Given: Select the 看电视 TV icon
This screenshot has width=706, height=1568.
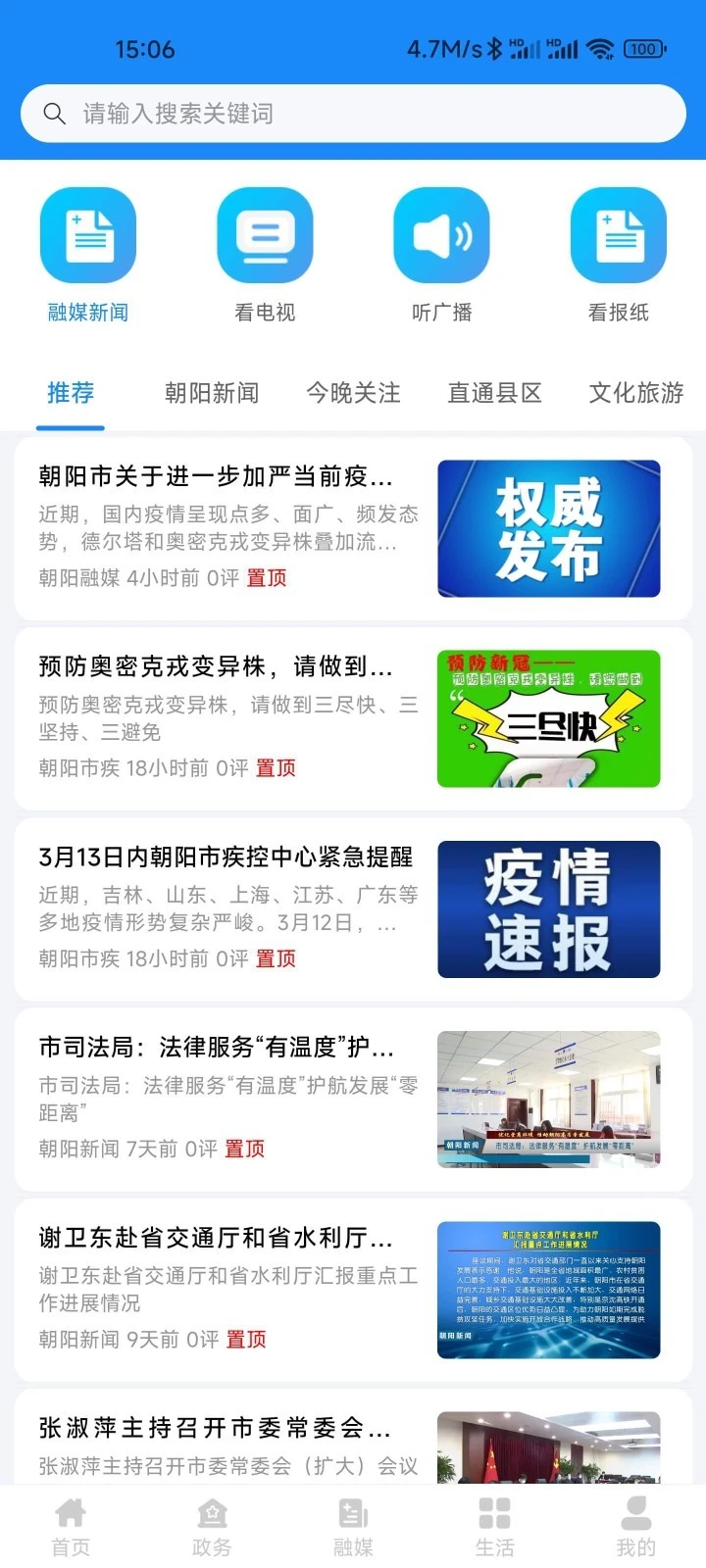Looking at the screenshot, I should pyautogui.click(x=265, y=235).
